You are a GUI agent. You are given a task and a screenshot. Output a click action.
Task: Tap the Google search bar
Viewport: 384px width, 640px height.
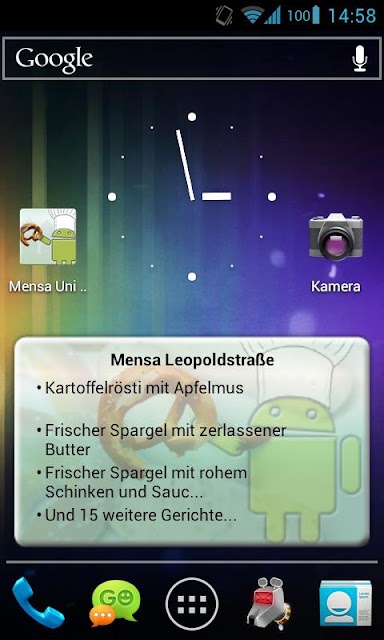tap(192, 58)
